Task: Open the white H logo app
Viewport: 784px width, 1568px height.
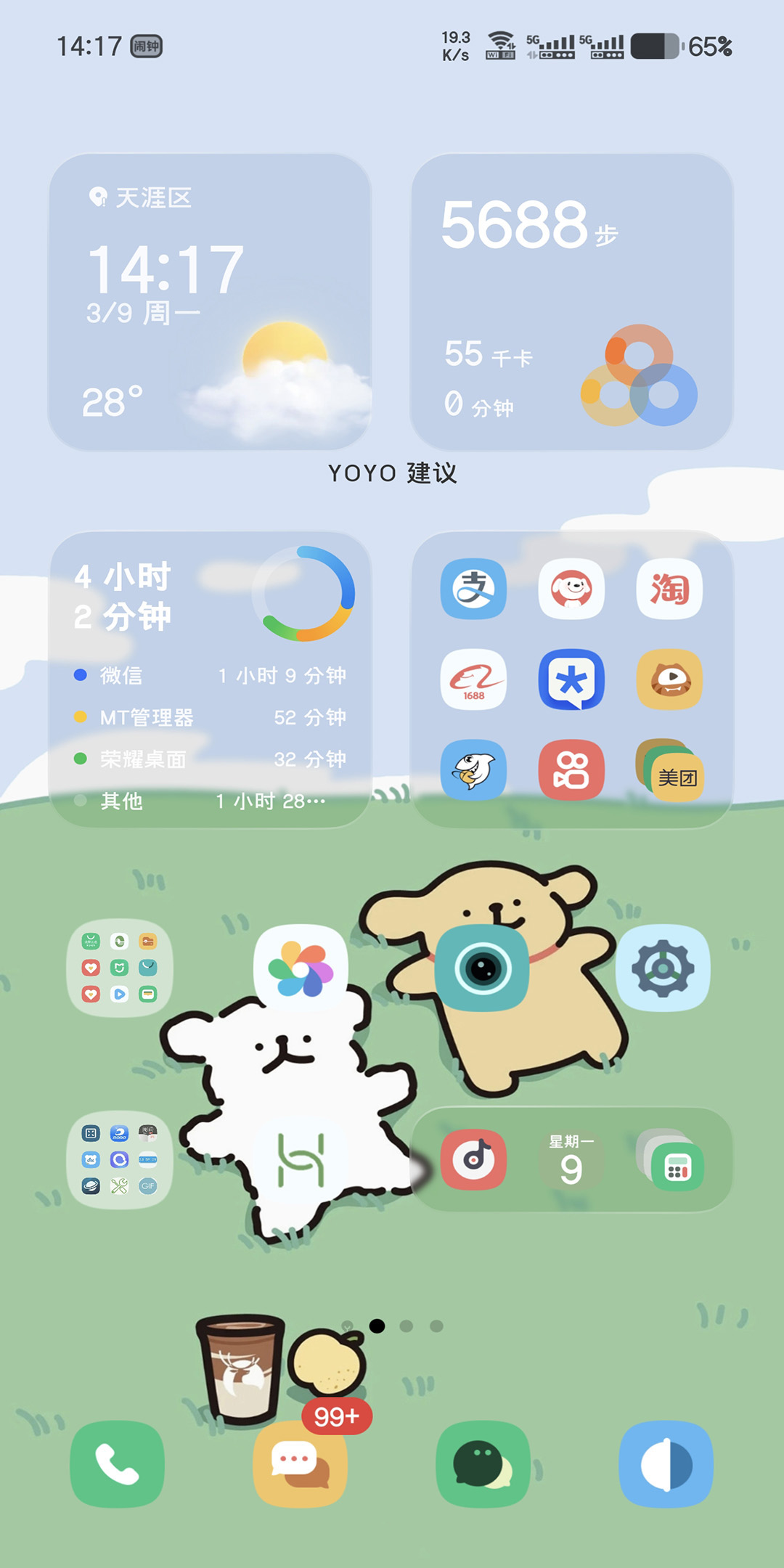Action: tap(301, 1159)
